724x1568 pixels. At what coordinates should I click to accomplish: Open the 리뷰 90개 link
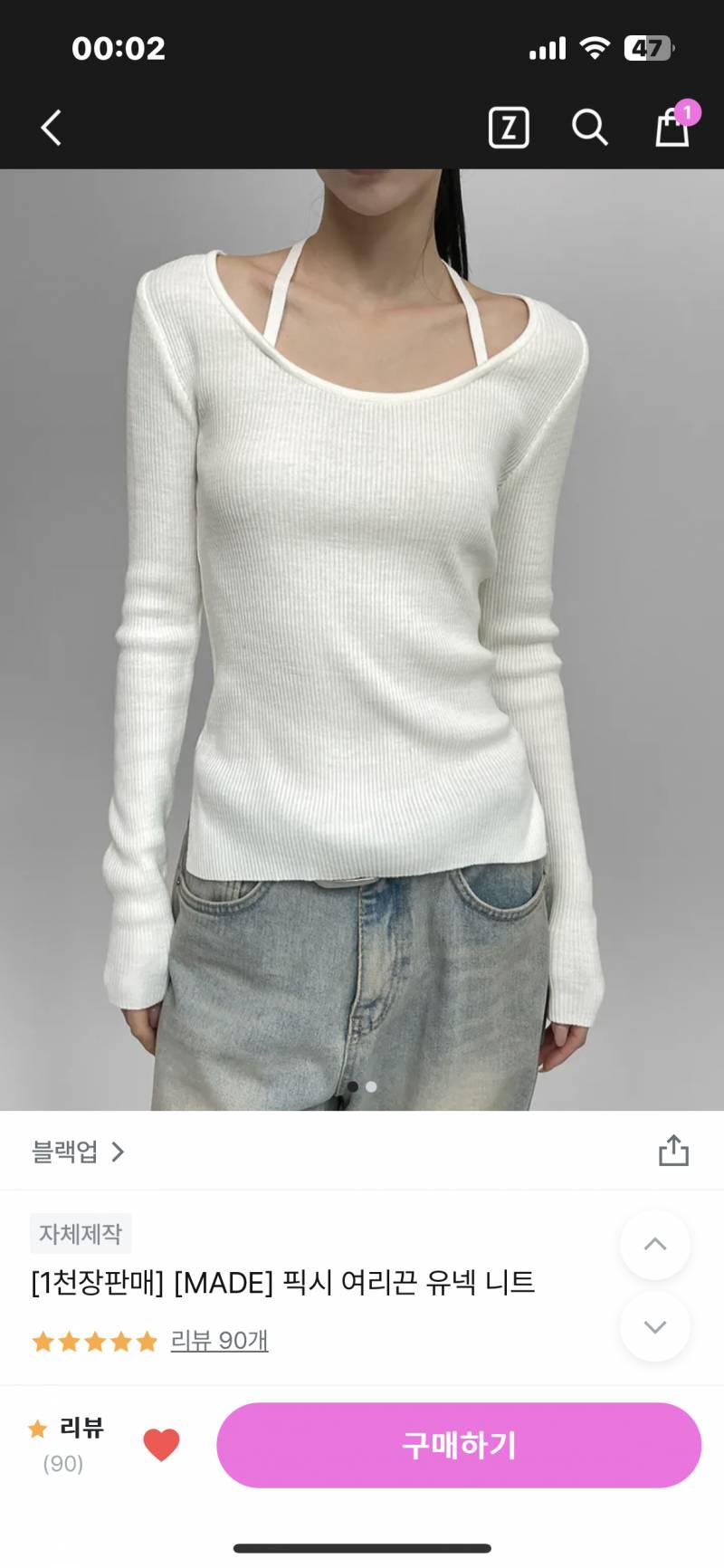click(x=219, y=1340)
